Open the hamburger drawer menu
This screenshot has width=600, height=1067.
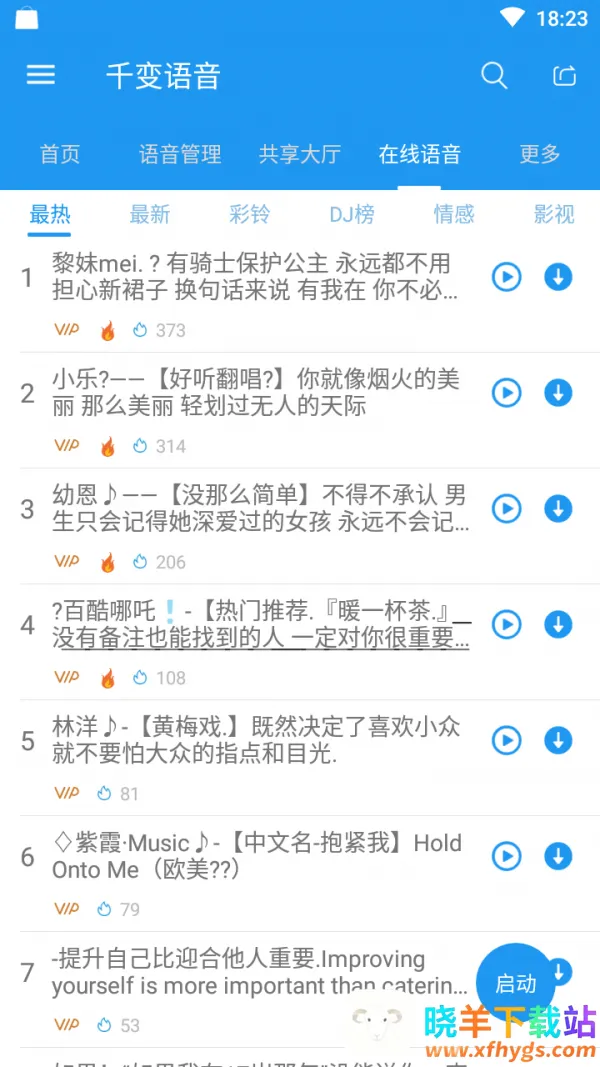41,75
